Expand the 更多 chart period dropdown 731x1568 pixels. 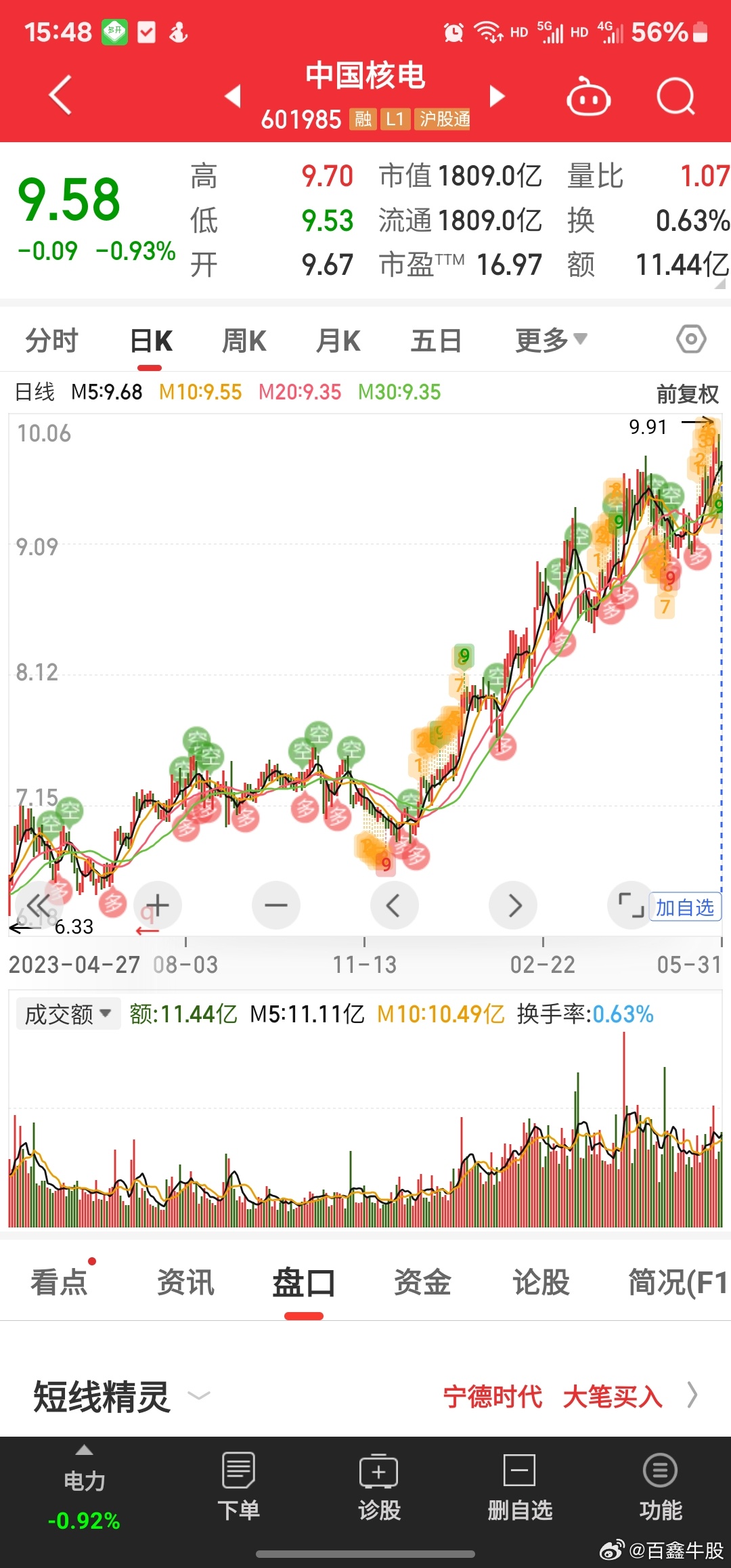pos(550,341)
